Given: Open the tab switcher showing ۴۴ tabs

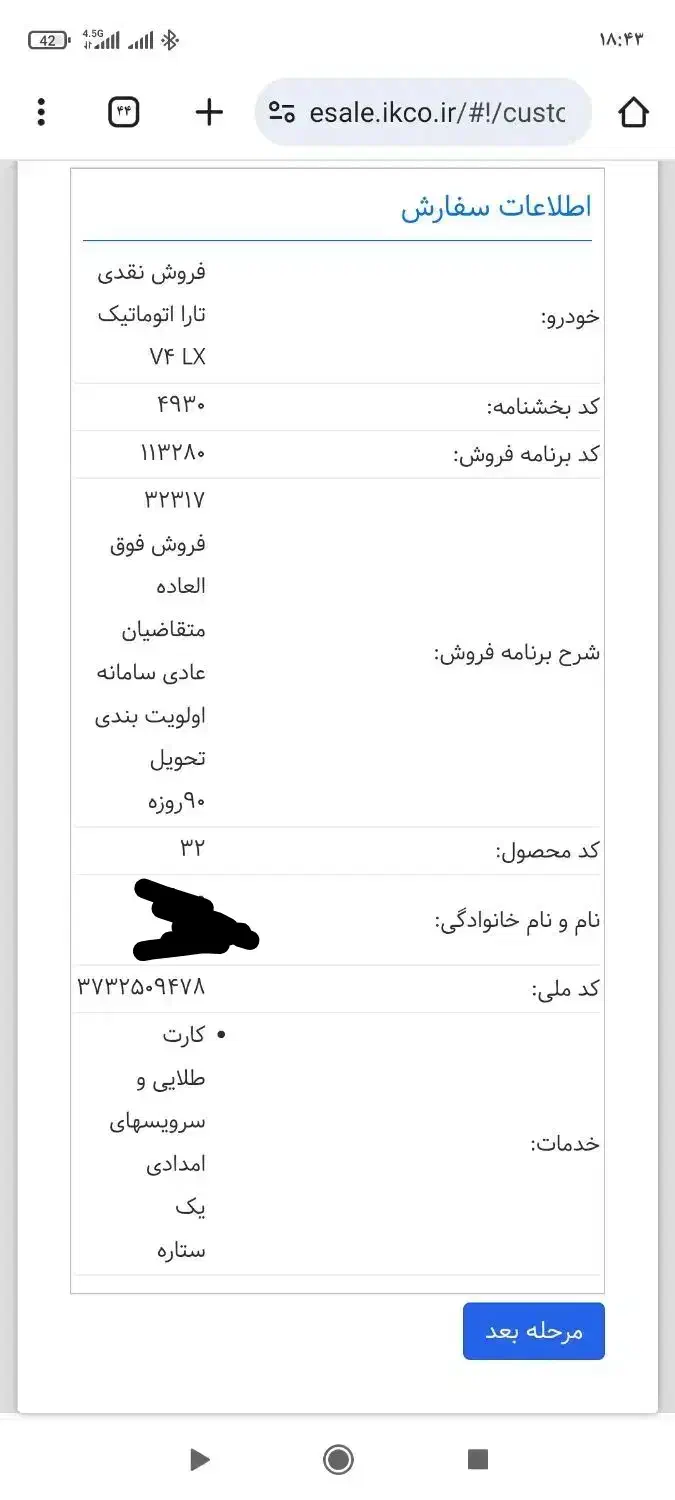Looking at the screenshot, I should tap(123, 112).
